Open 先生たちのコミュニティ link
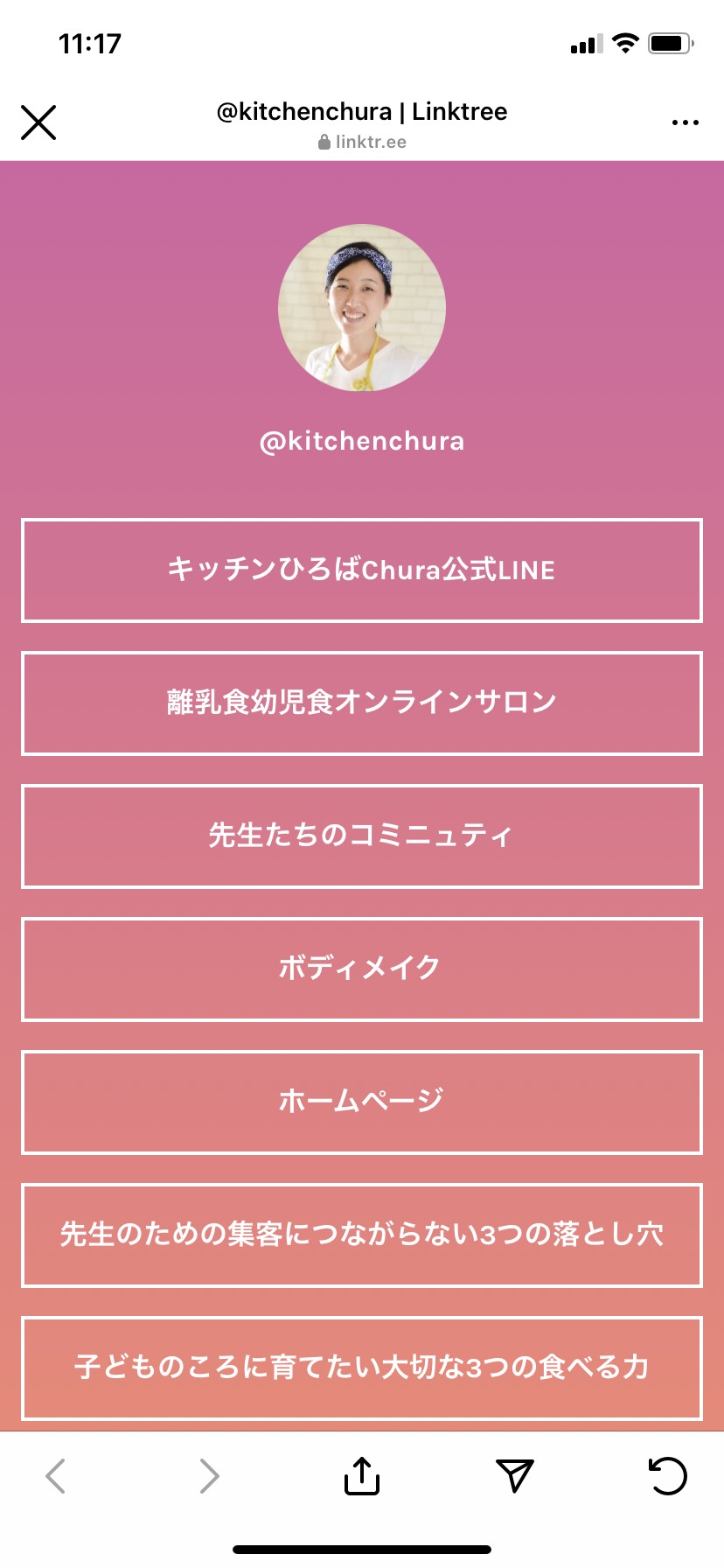The width and height of the screenshot is (724, 1568). [362, 836]
